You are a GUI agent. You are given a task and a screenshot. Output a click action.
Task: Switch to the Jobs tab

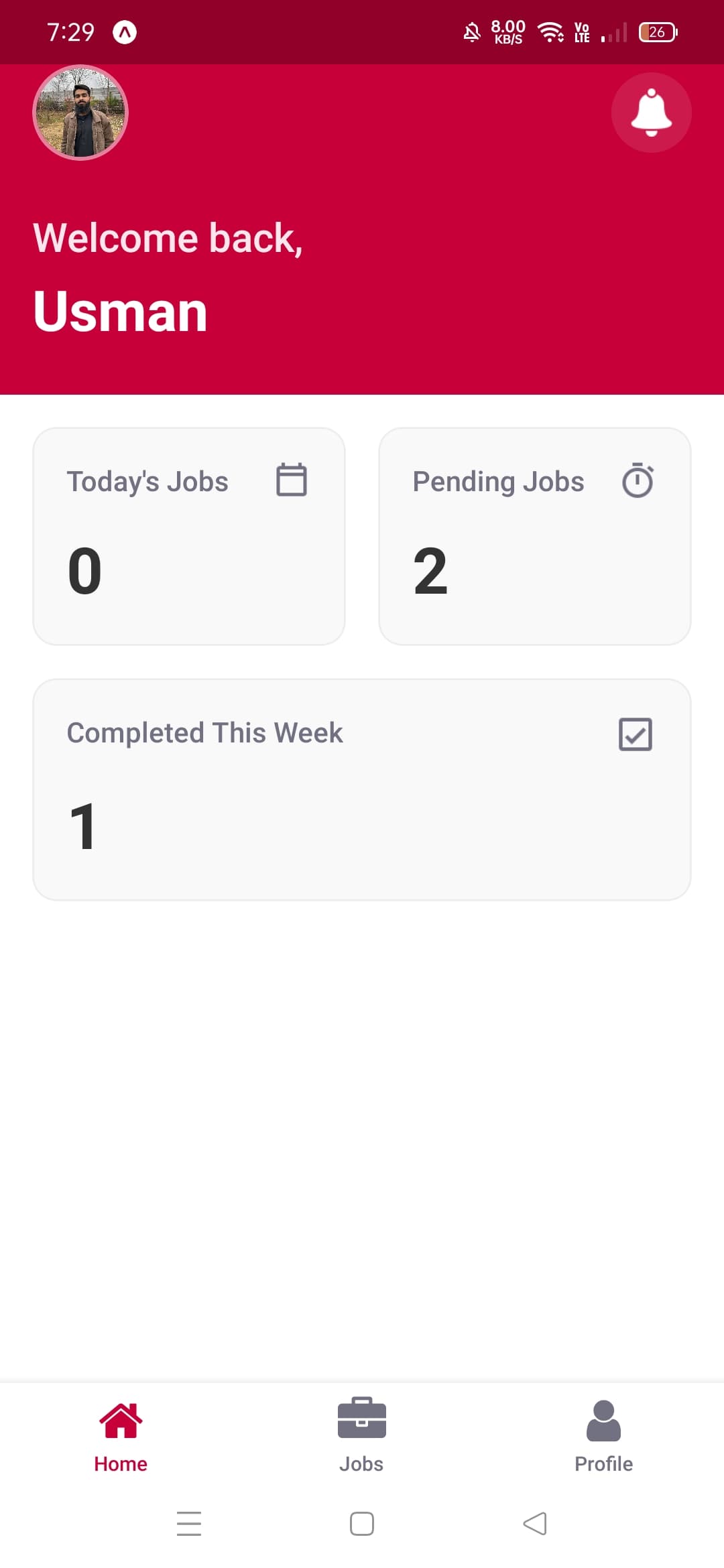pos(361,1463)
